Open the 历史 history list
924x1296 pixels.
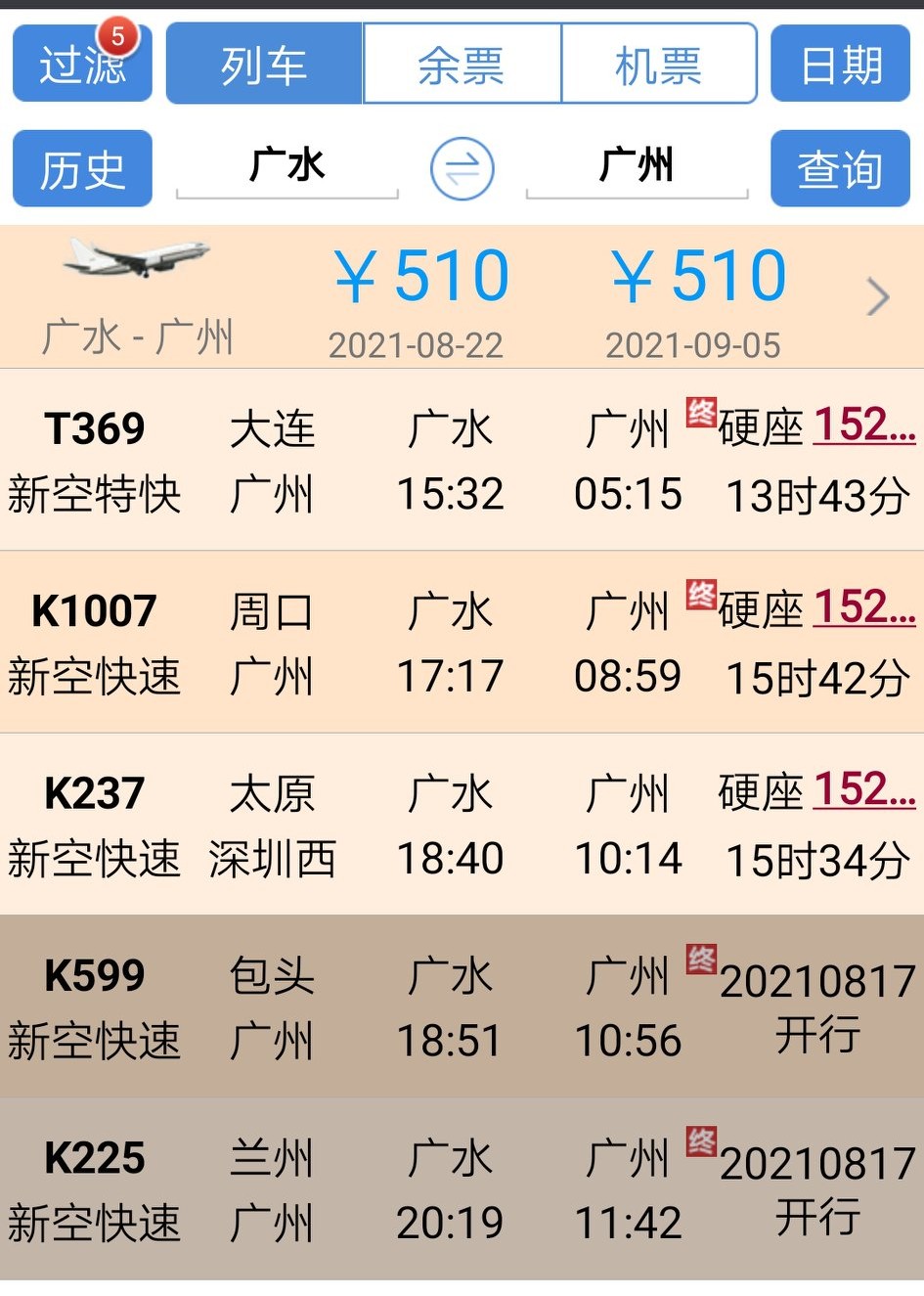point(81,167)
